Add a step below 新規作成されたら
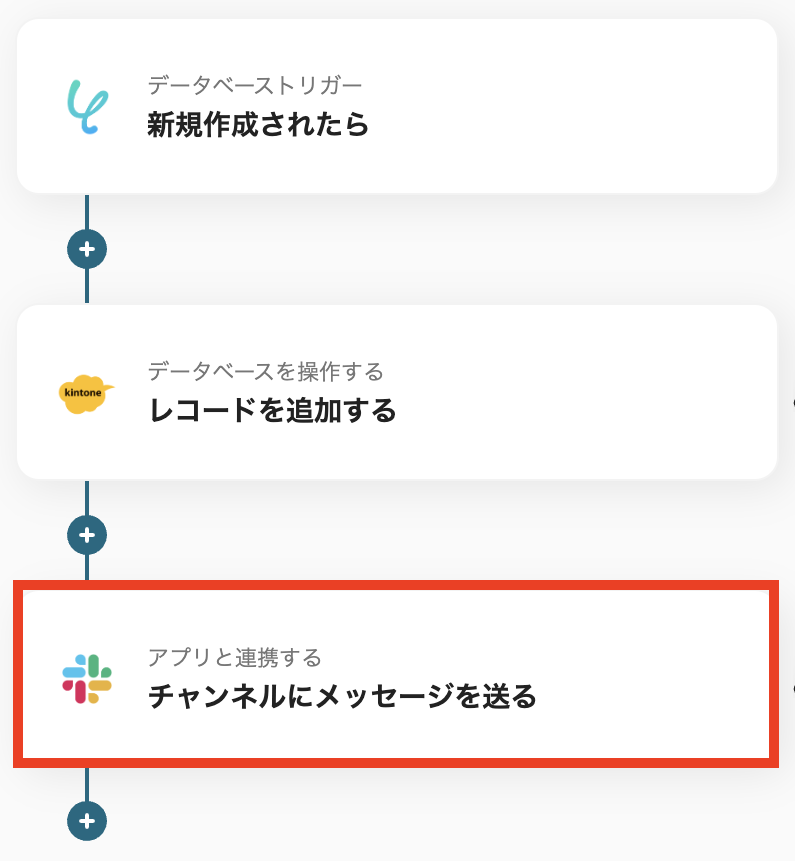The image size is (795, 861). 87,249
